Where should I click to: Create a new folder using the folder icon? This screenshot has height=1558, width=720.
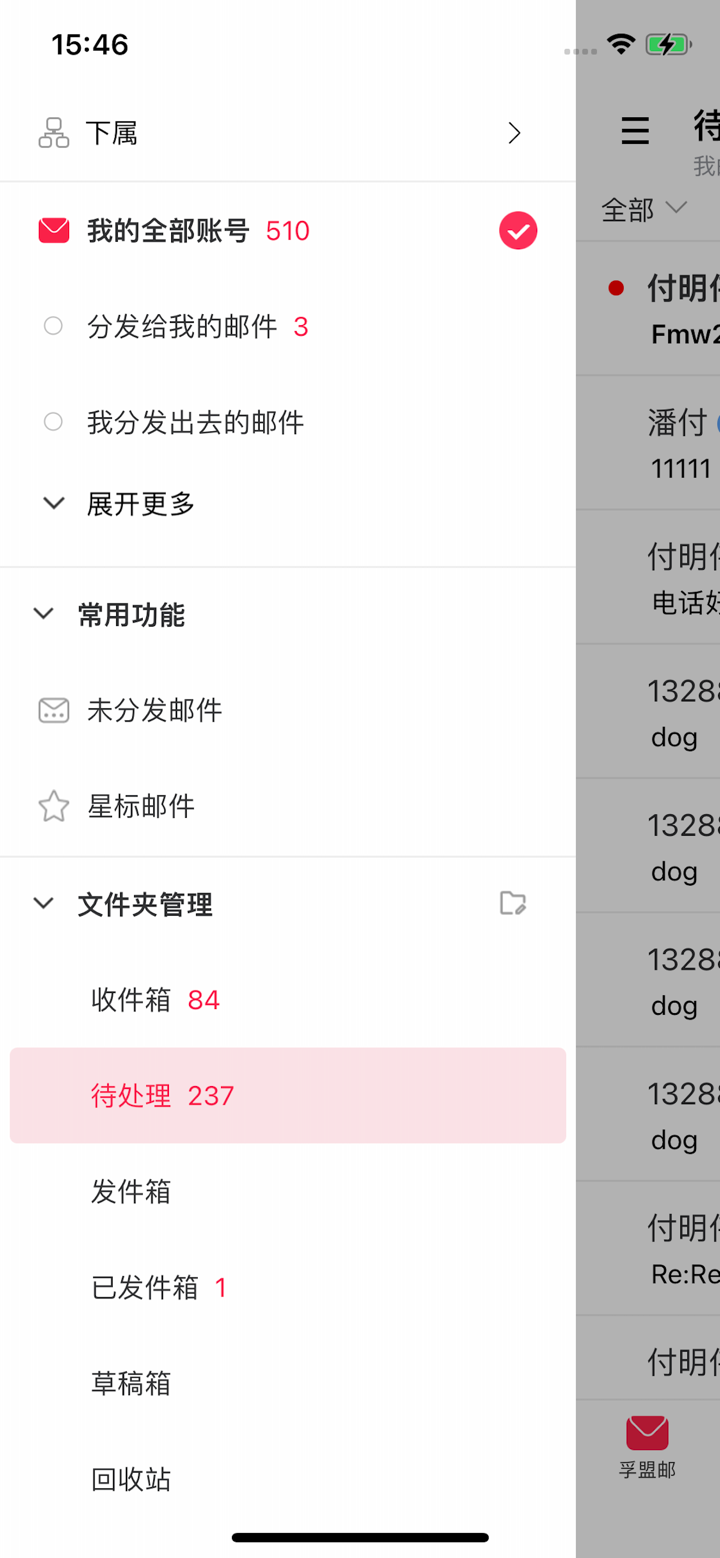[x=513, y=903]
